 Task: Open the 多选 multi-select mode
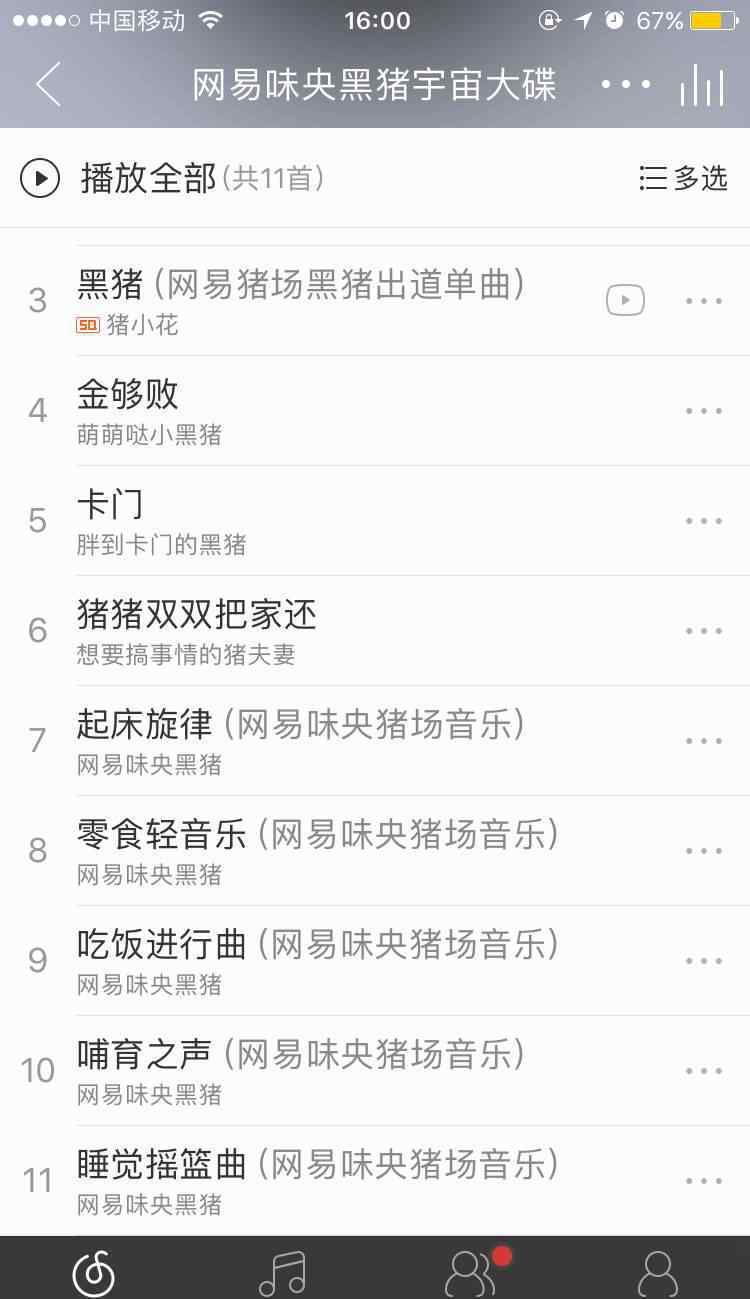(684, 179)
